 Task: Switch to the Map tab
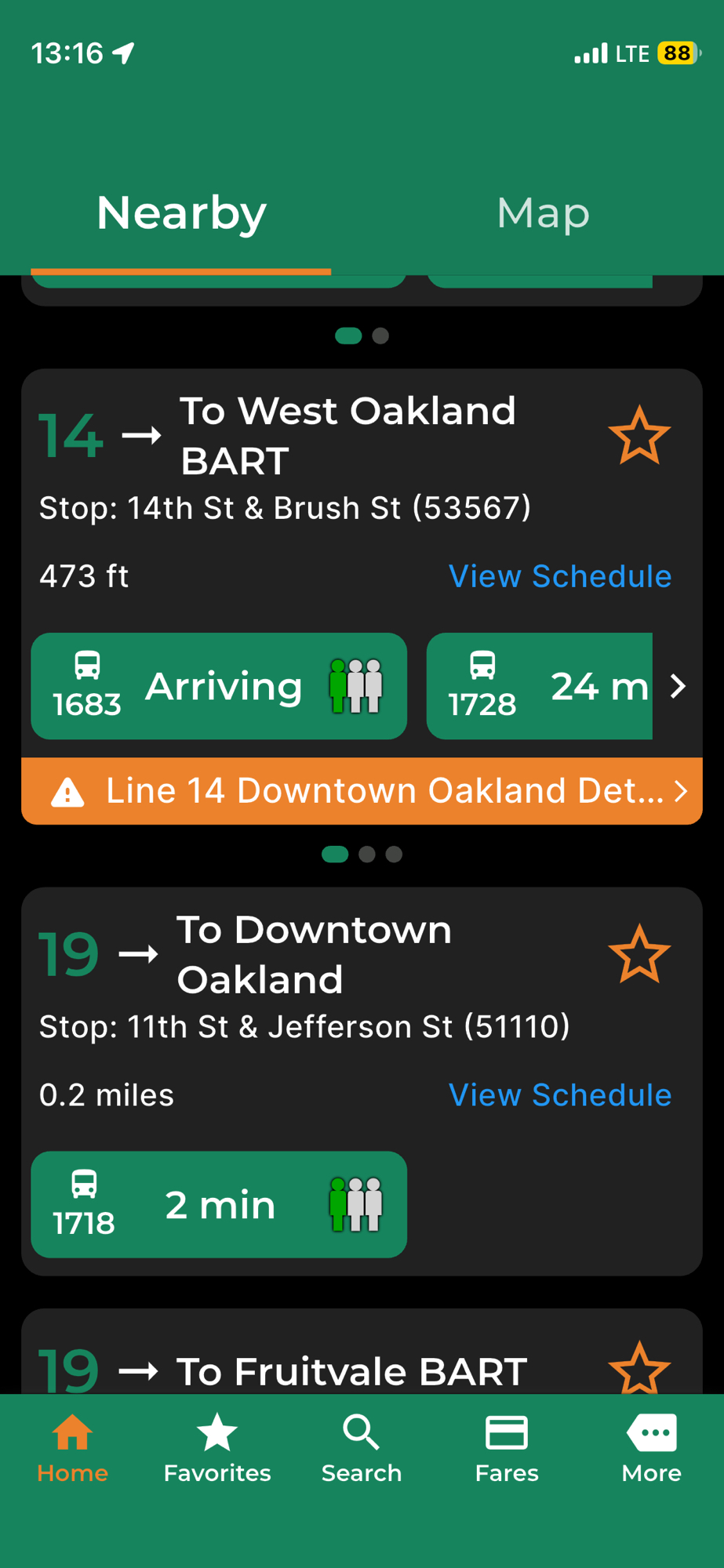tap(543, 213)
